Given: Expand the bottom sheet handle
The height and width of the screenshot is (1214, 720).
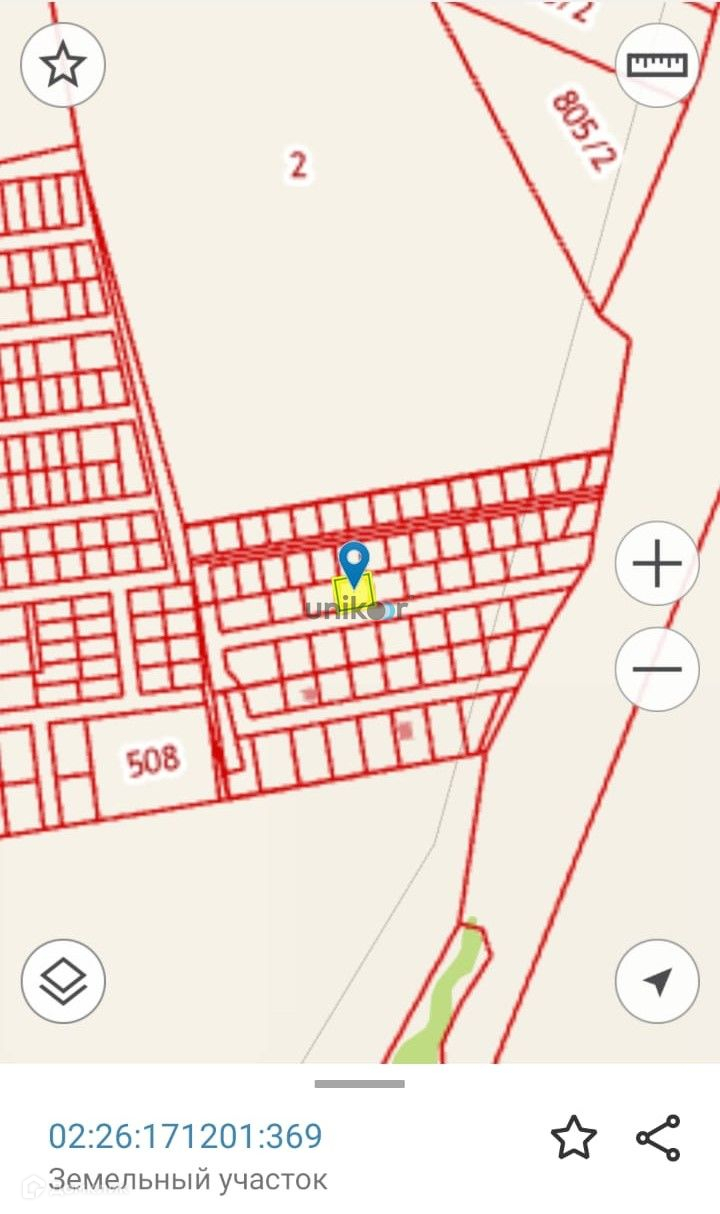Looking at the screenshot, I should 360,1084.
